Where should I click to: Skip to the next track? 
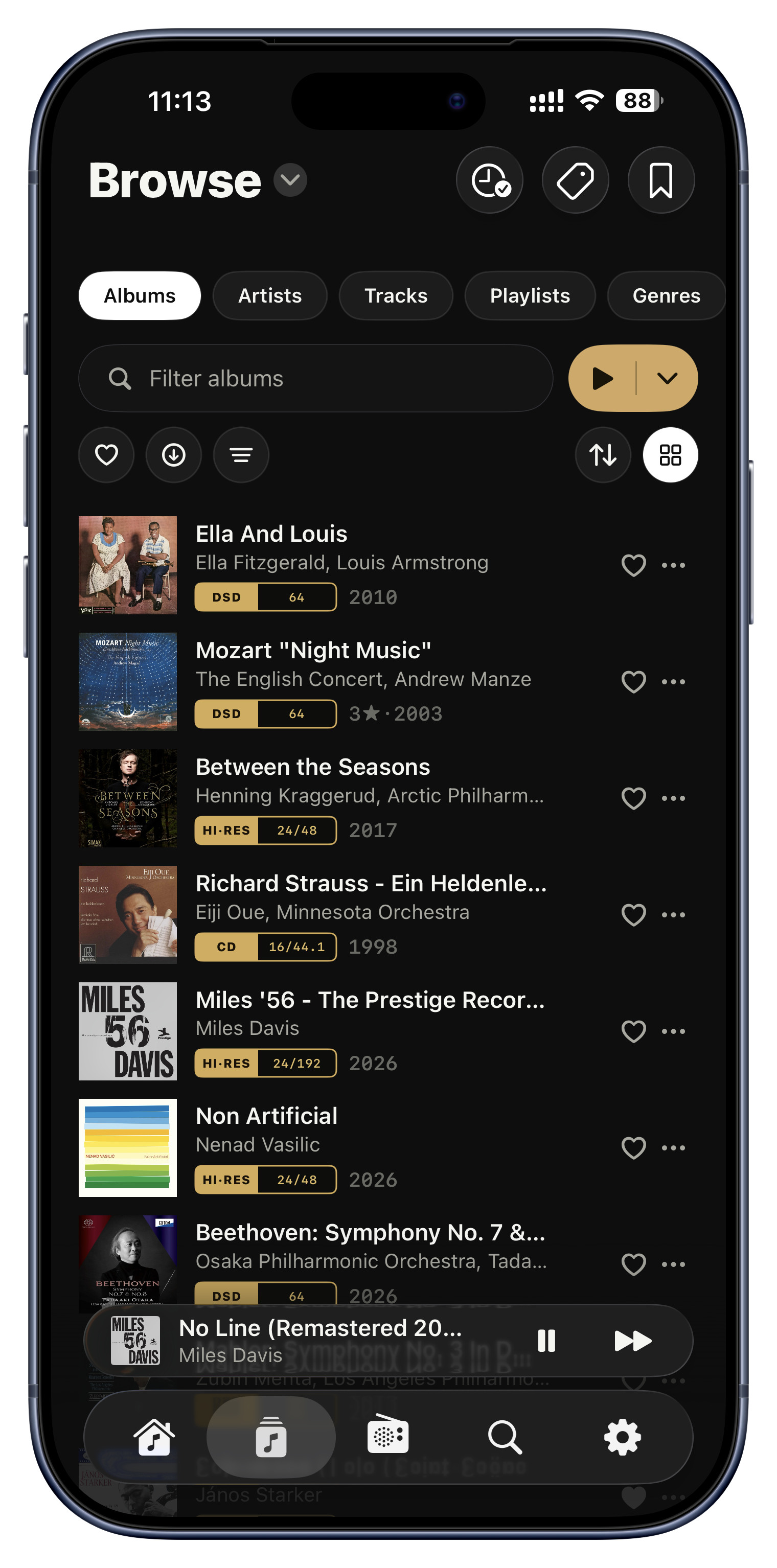coord(633,1341)
